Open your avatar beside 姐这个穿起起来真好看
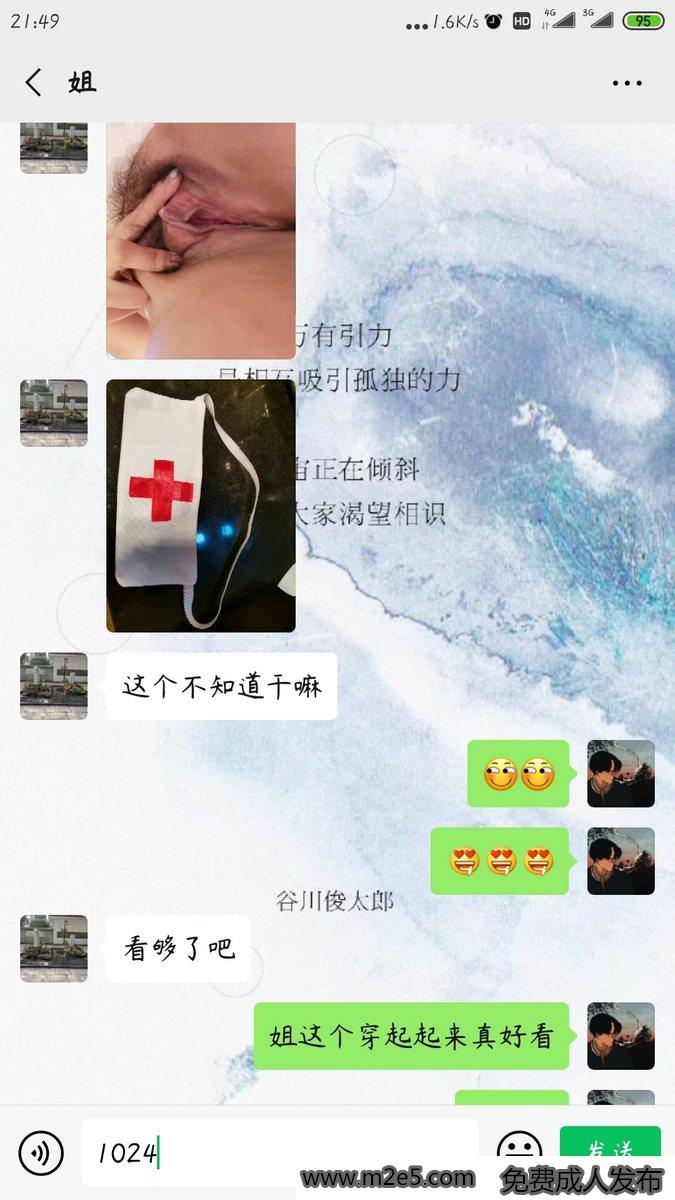 (620, 1036)
